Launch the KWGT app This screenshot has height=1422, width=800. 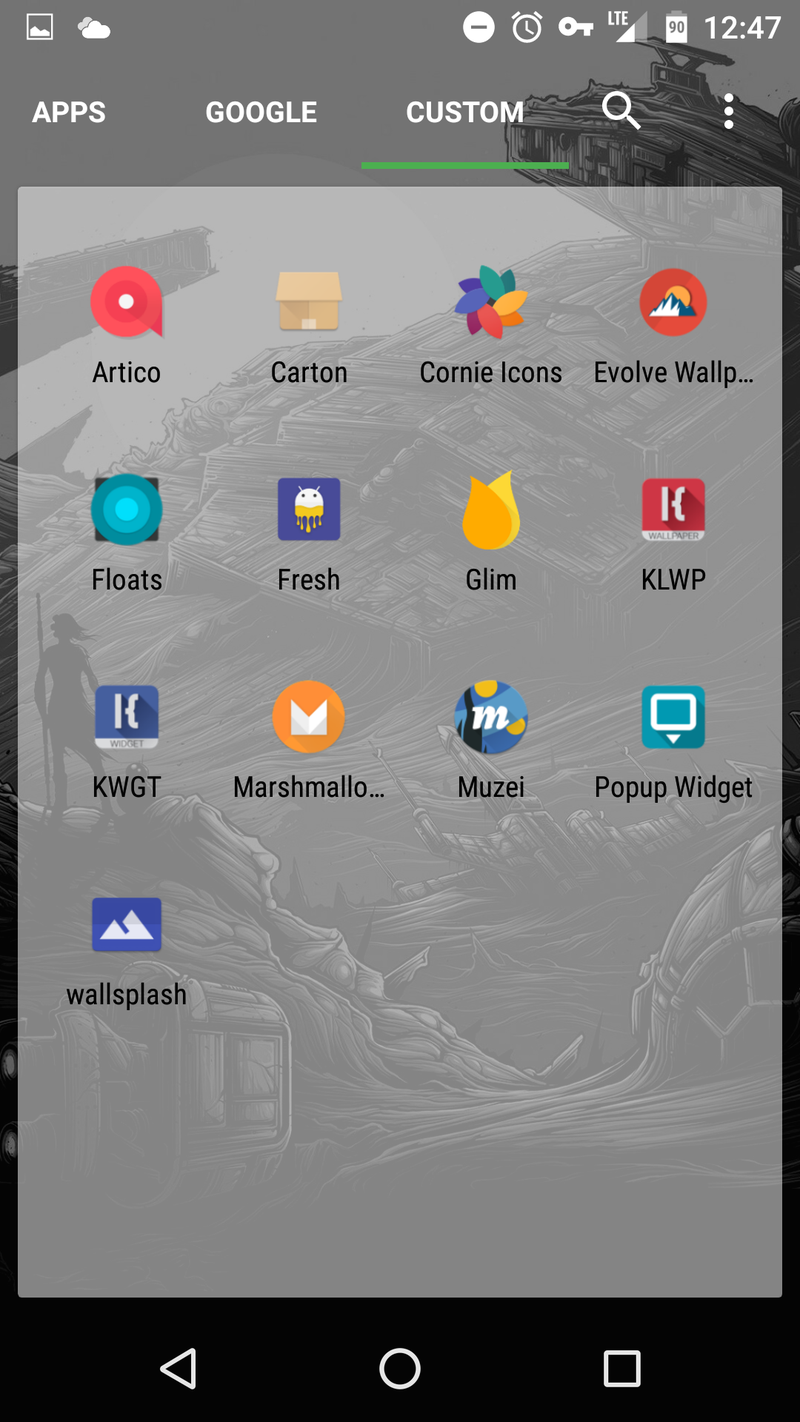(127, 717)
